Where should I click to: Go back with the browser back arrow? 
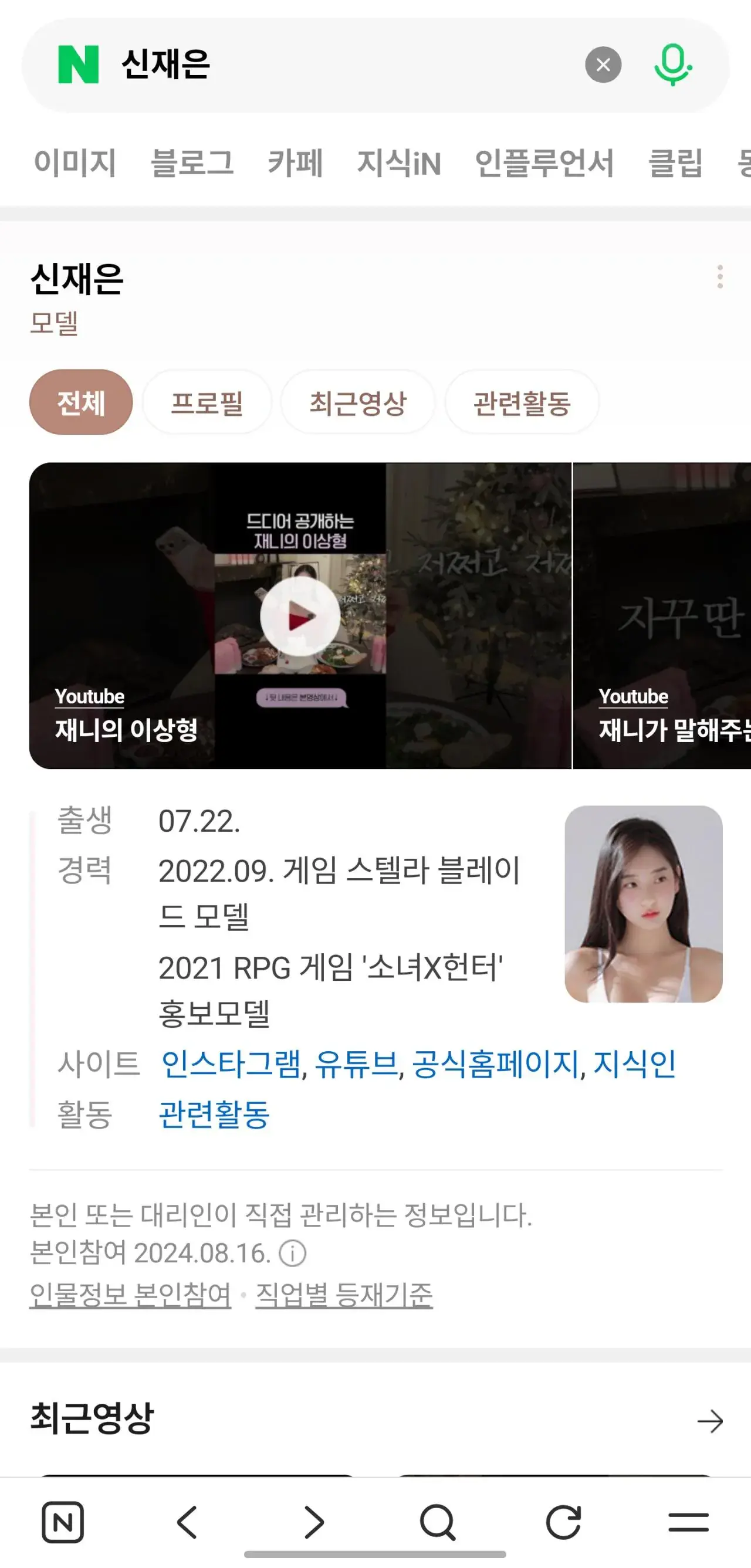tap(187, 1522)
